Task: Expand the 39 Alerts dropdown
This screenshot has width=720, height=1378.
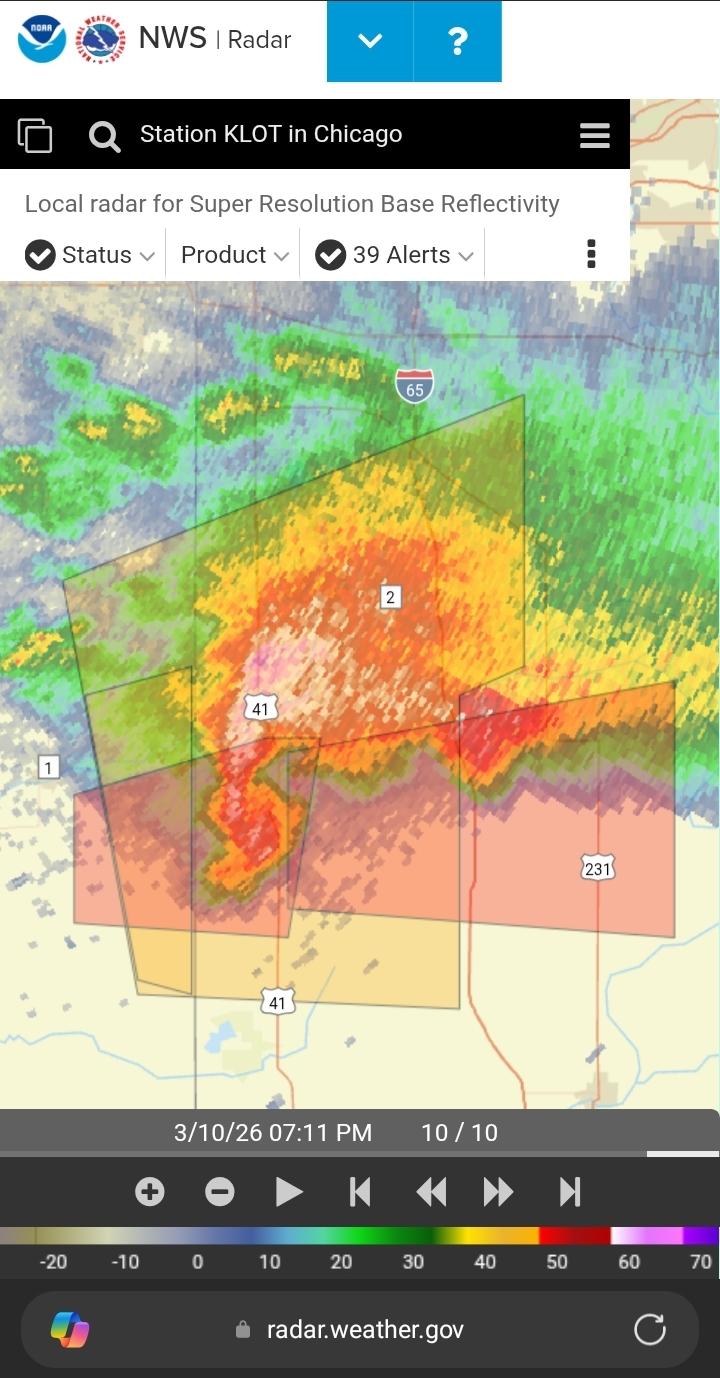Action: (x=395, y=255)
